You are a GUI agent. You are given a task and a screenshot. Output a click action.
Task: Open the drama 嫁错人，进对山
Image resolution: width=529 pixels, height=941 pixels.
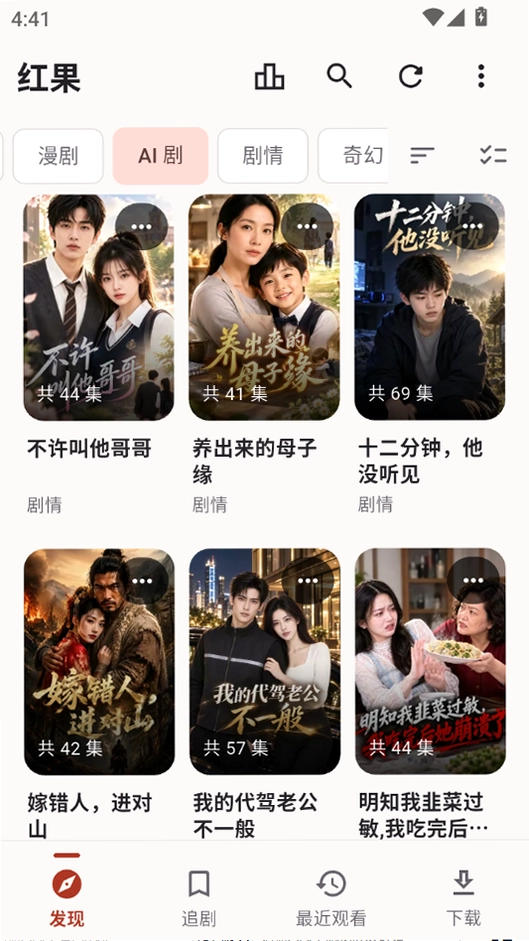coord(99,662)
